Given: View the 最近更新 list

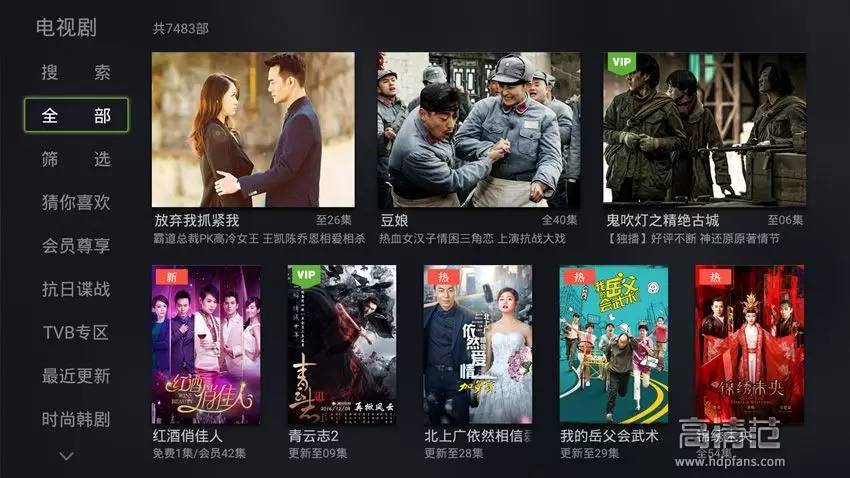Looking at the screenshot, I should click(76, 376).
